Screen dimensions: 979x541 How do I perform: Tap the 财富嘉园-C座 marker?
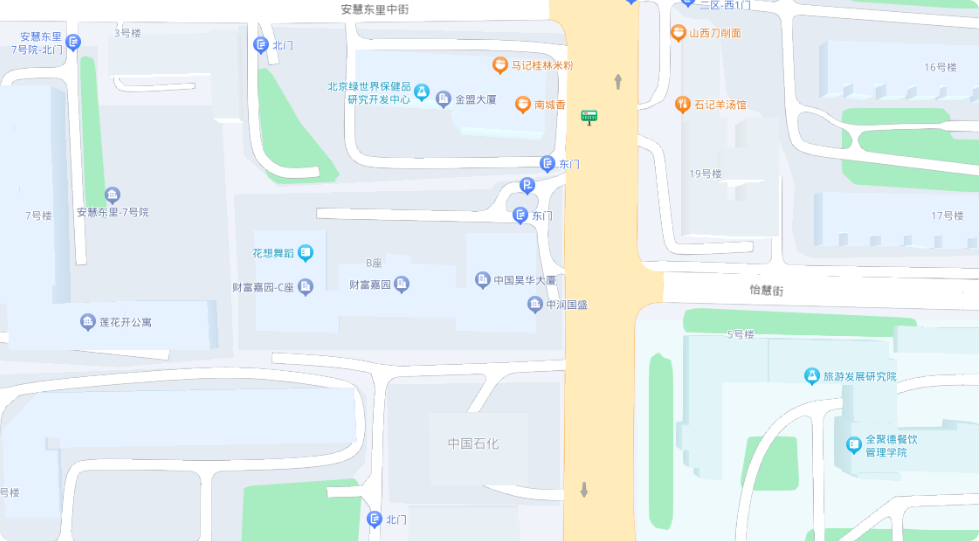point(306,287)
